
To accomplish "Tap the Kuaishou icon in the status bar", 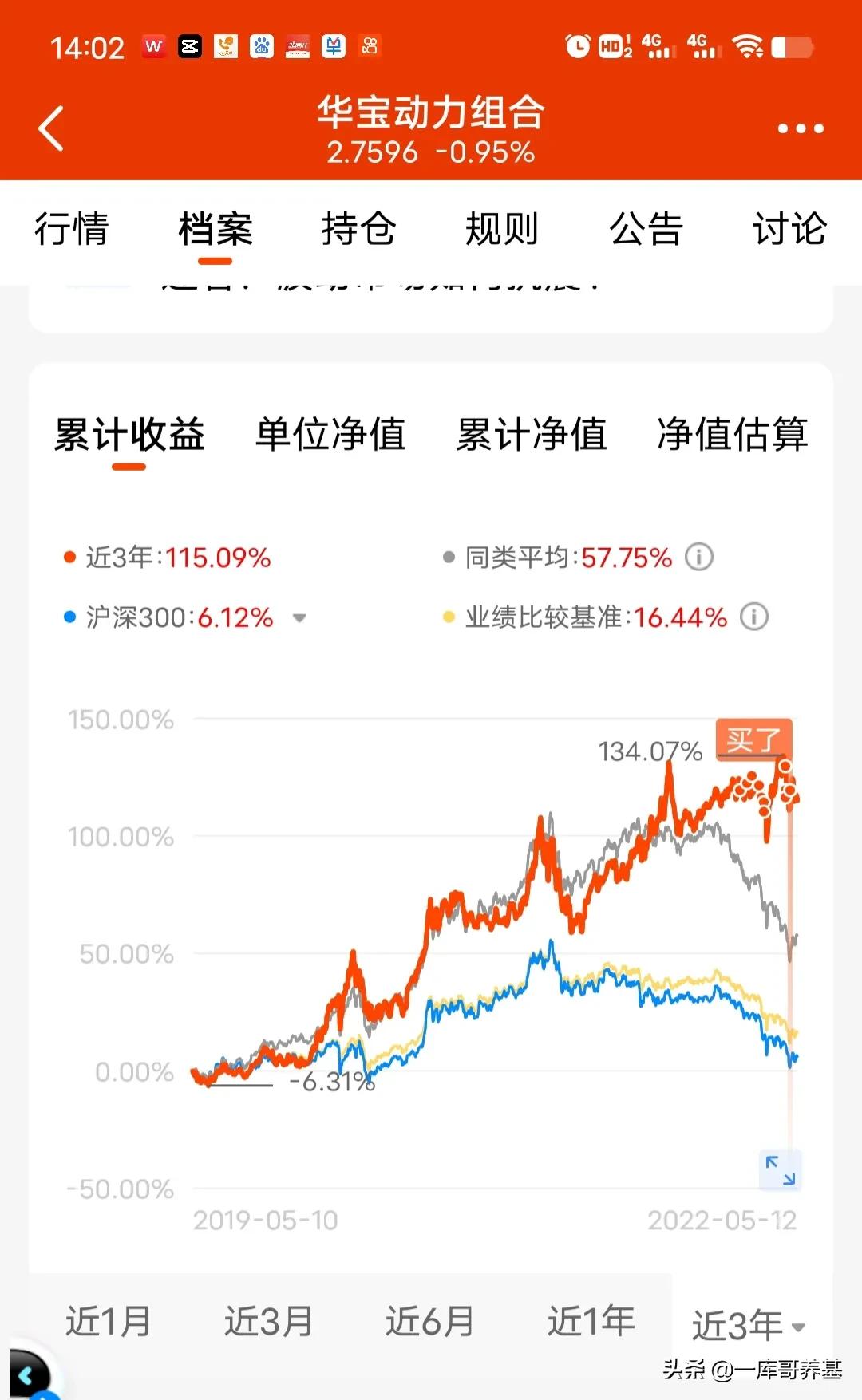I will coord(369,47).
